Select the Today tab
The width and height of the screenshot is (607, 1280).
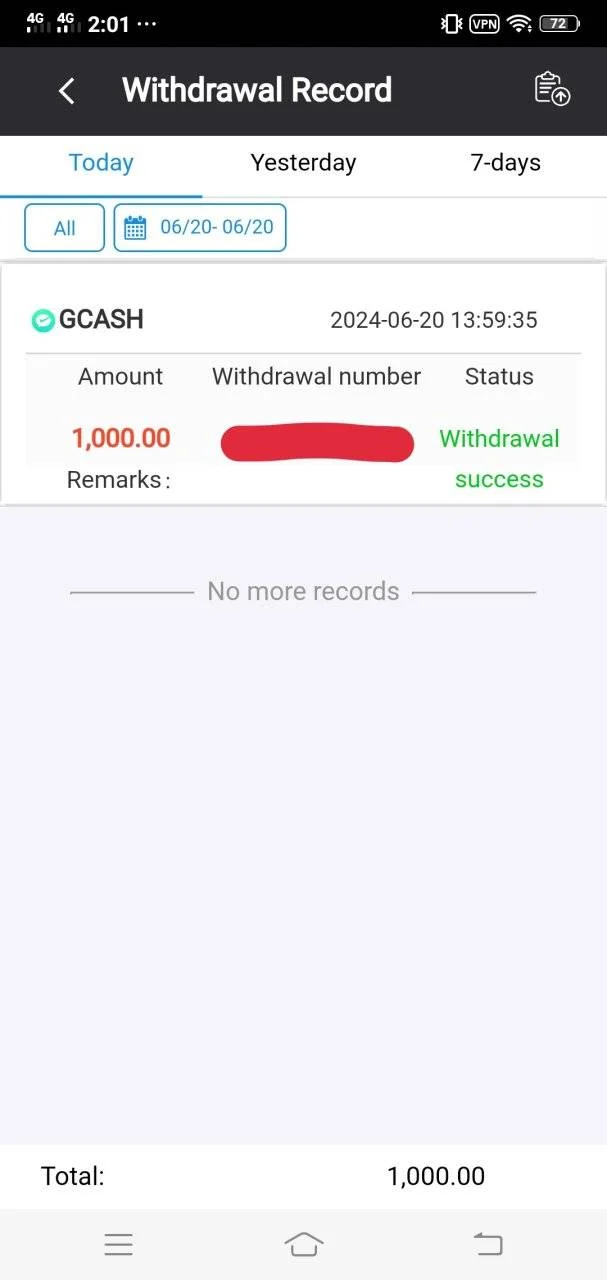click(x=101, y=163)
